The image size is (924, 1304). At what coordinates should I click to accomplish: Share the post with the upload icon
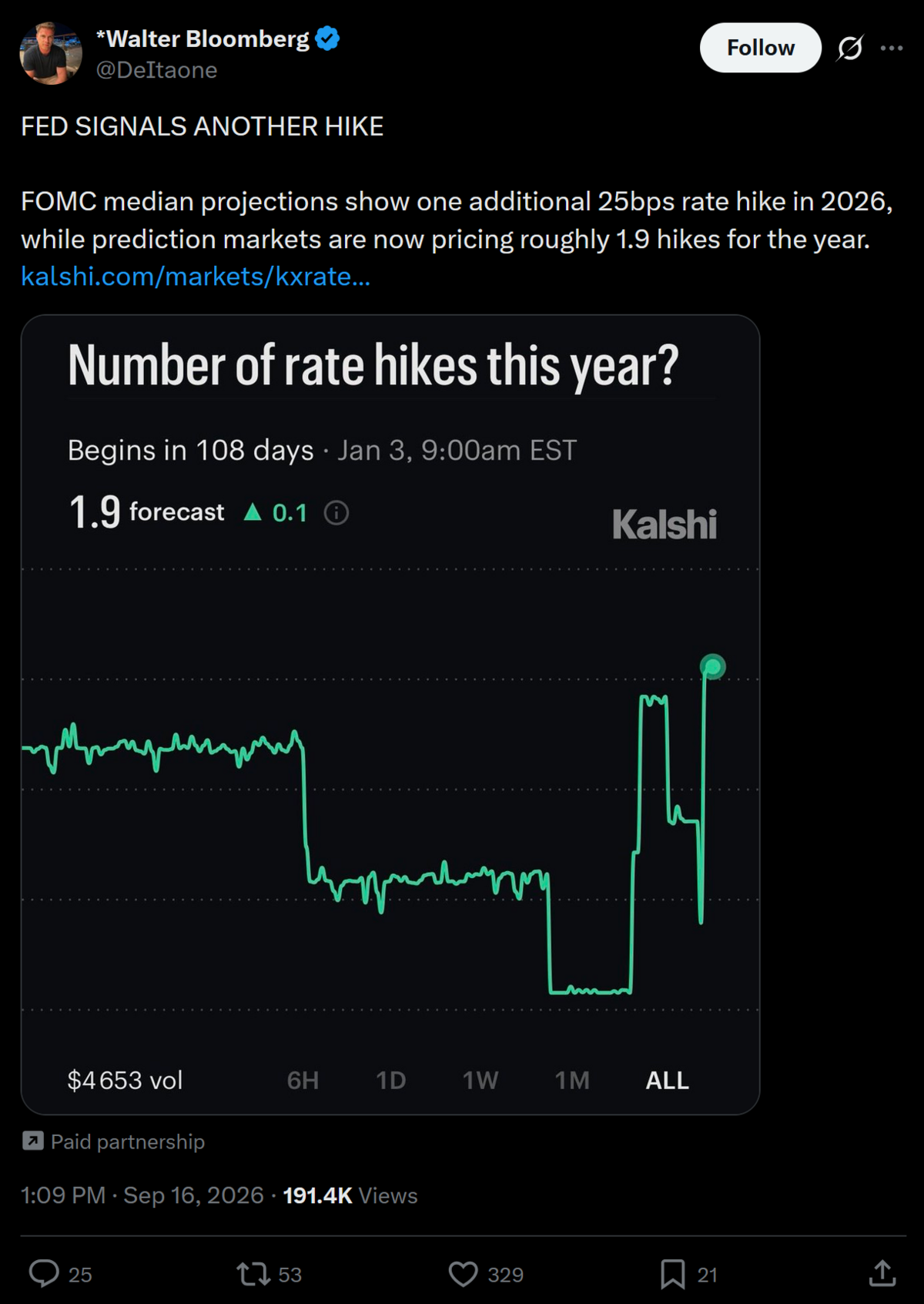tap(882, 1273)
